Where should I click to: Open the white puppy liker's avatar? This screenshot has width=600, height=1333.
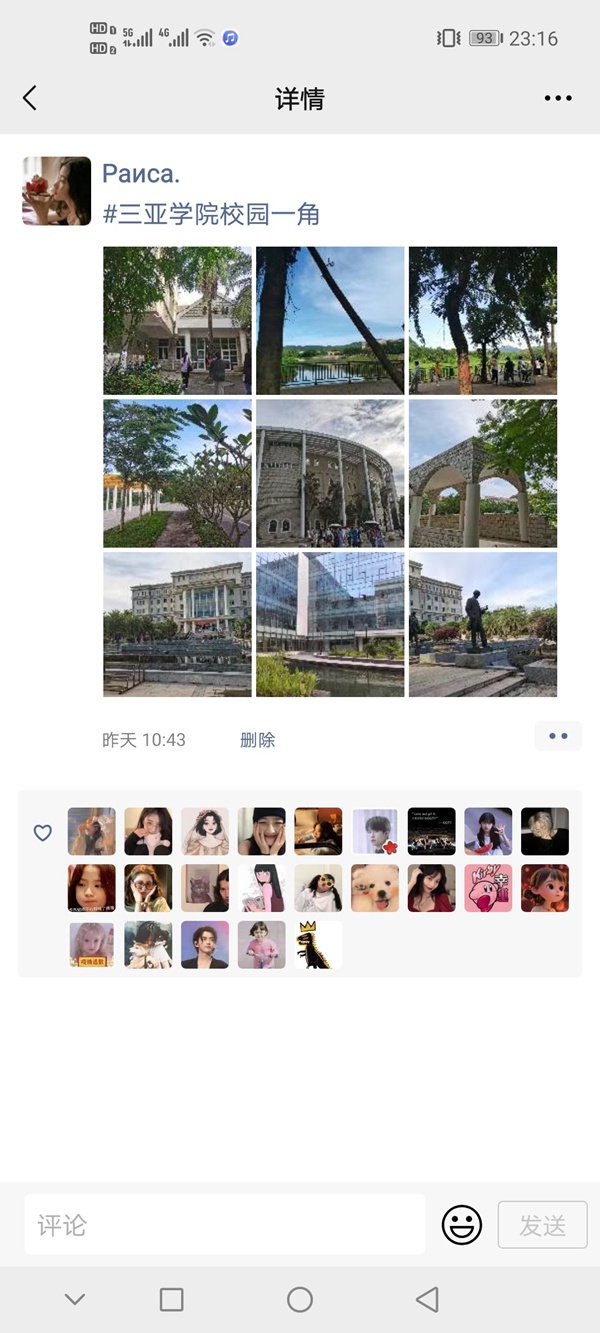(x=375, y=888)
